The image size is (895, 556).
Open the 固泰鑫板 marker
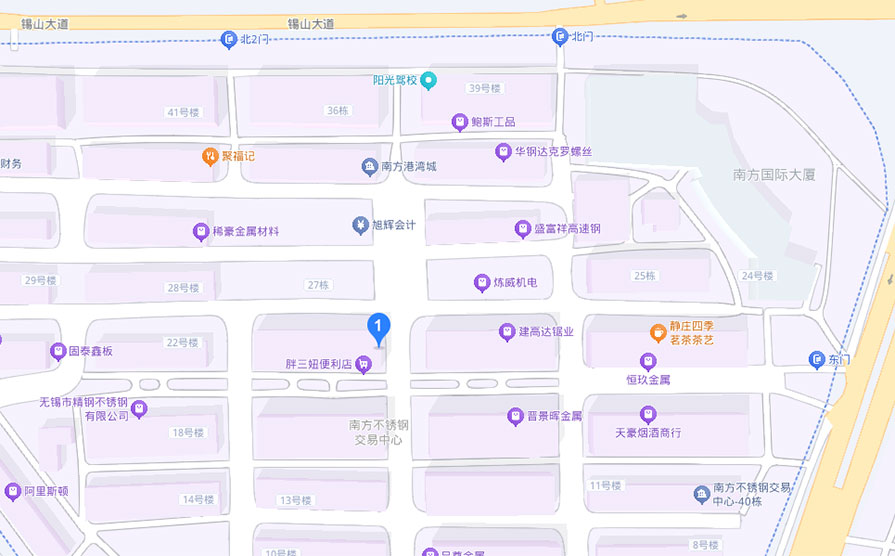click(x=57, y=352)
